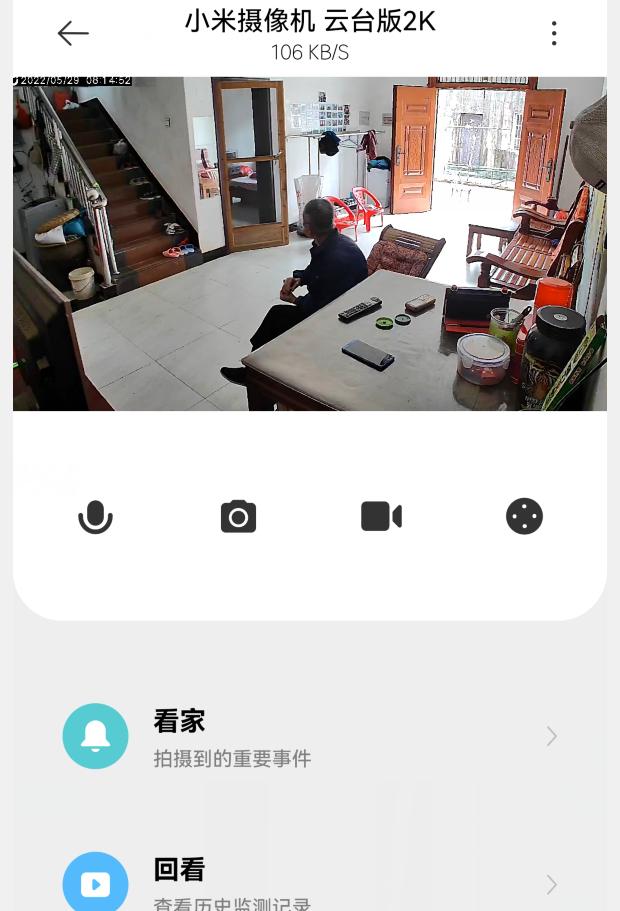
Task: Tap the microphone to talk
Action: pos(96,516)
